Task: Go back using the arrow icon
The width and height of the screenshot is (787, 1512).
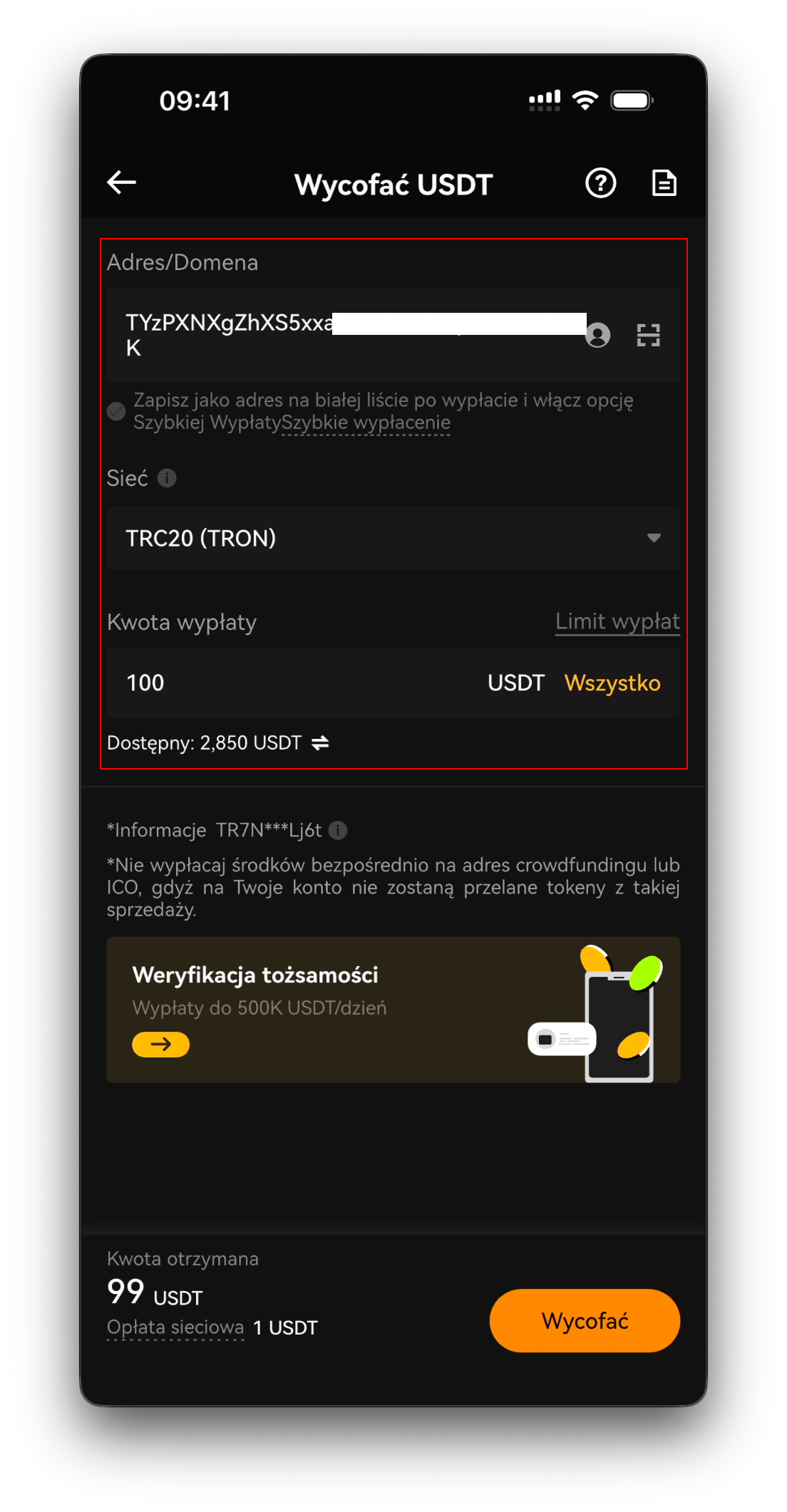Action: click(121, 182)
